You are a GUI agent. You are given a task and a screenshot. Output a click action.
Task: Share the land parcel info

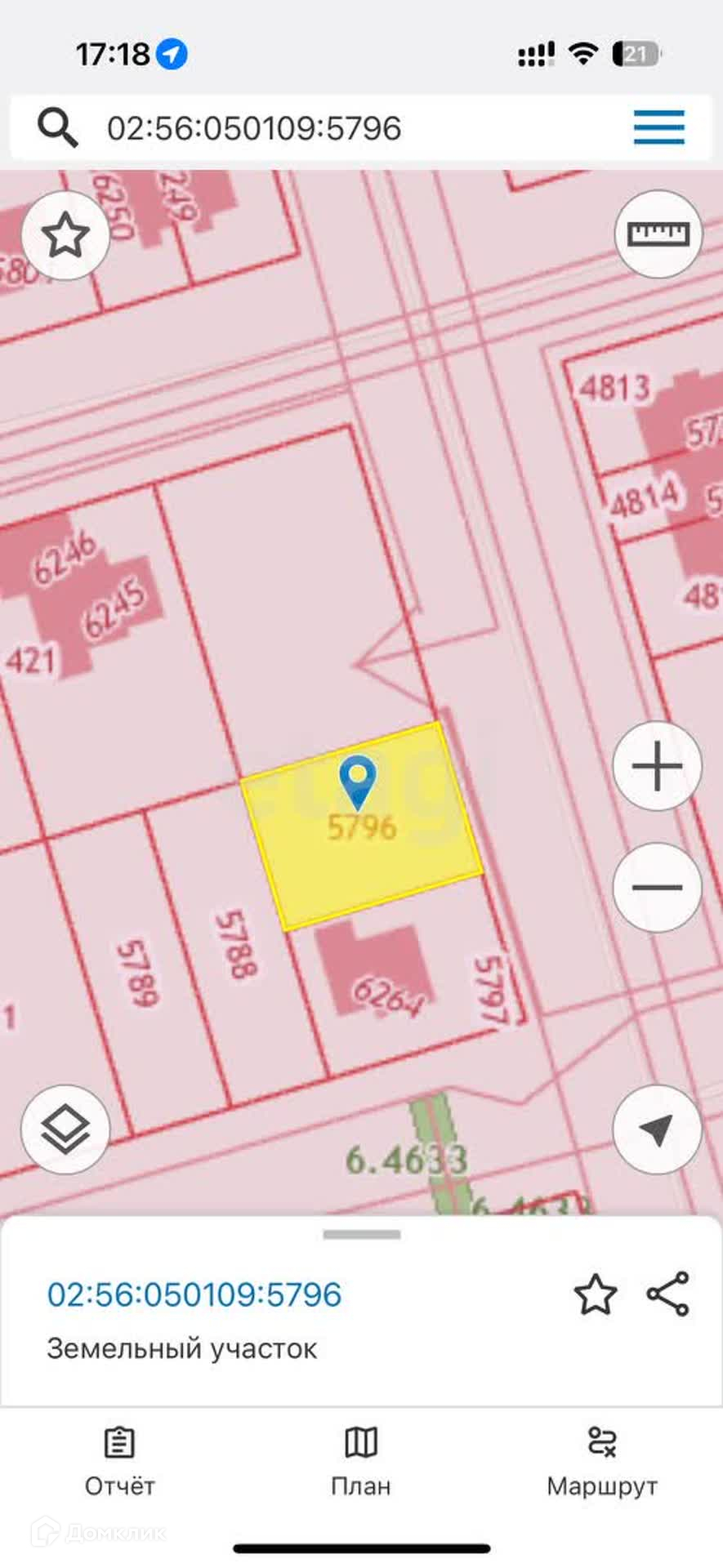tap(668, 1294)
